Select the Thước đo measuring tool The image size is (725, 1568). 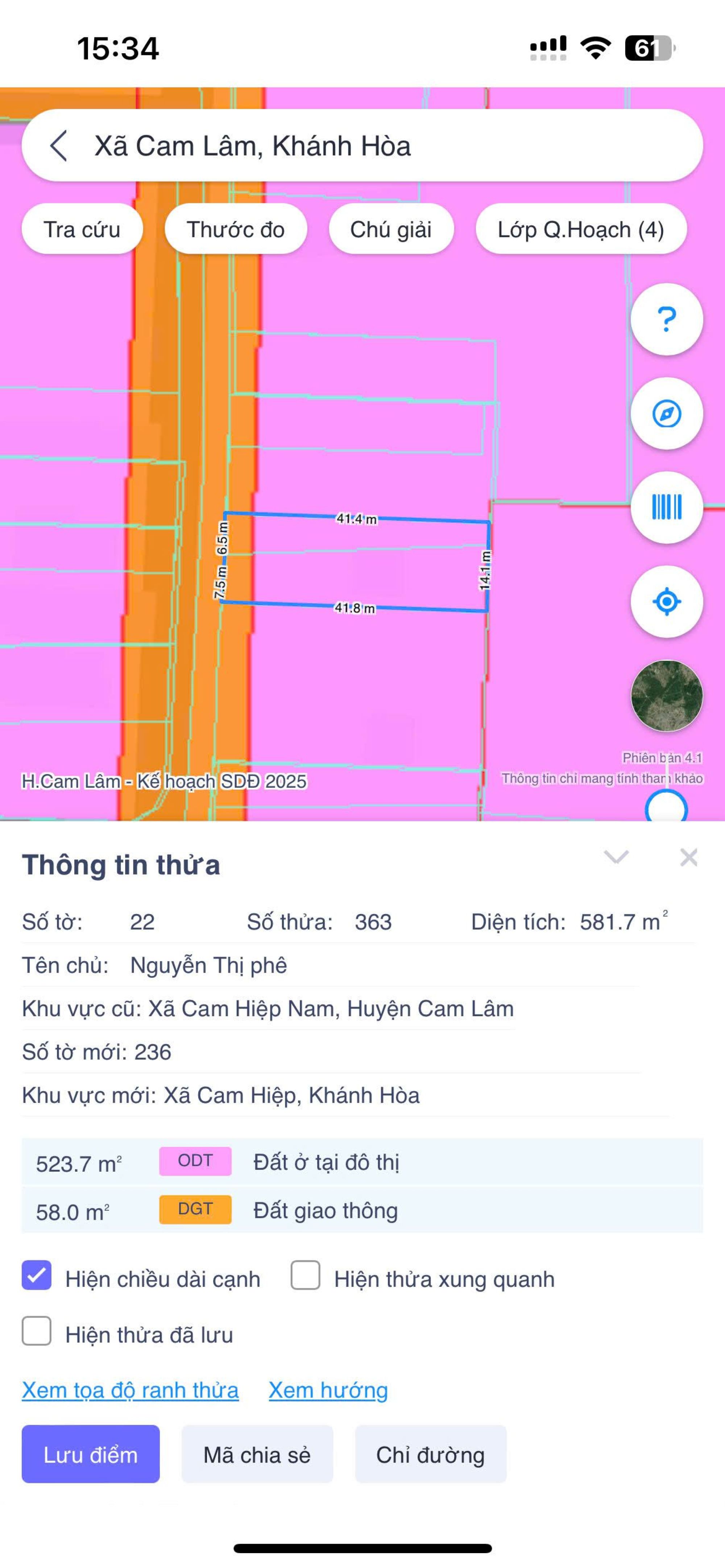point(235,229)
